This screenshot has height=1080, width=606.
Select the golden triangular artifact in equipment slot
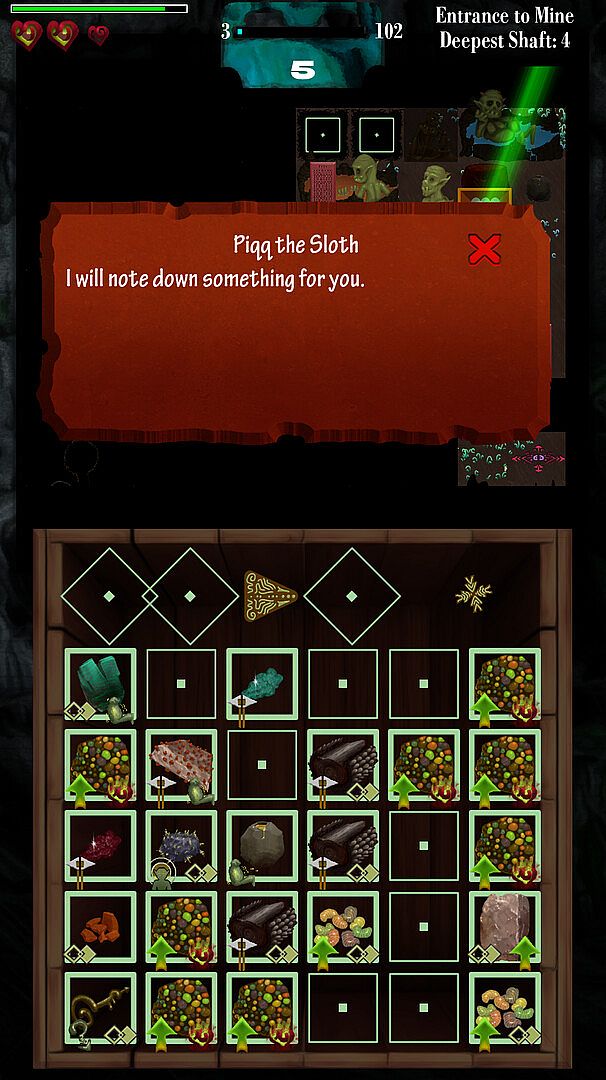270,595
